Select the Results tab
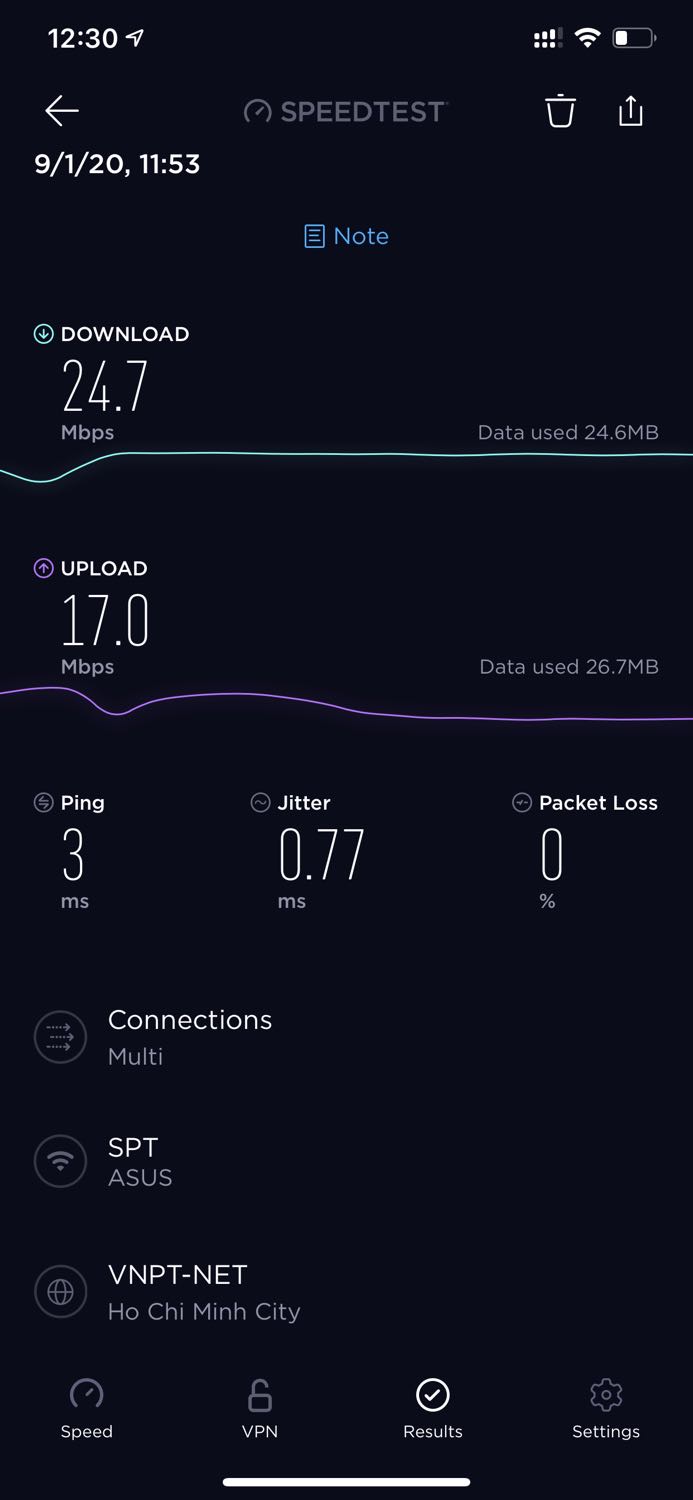Image resolution: width=693 pixels, height=1500 pixels. pyautogui.click(x=432, y=1408)
